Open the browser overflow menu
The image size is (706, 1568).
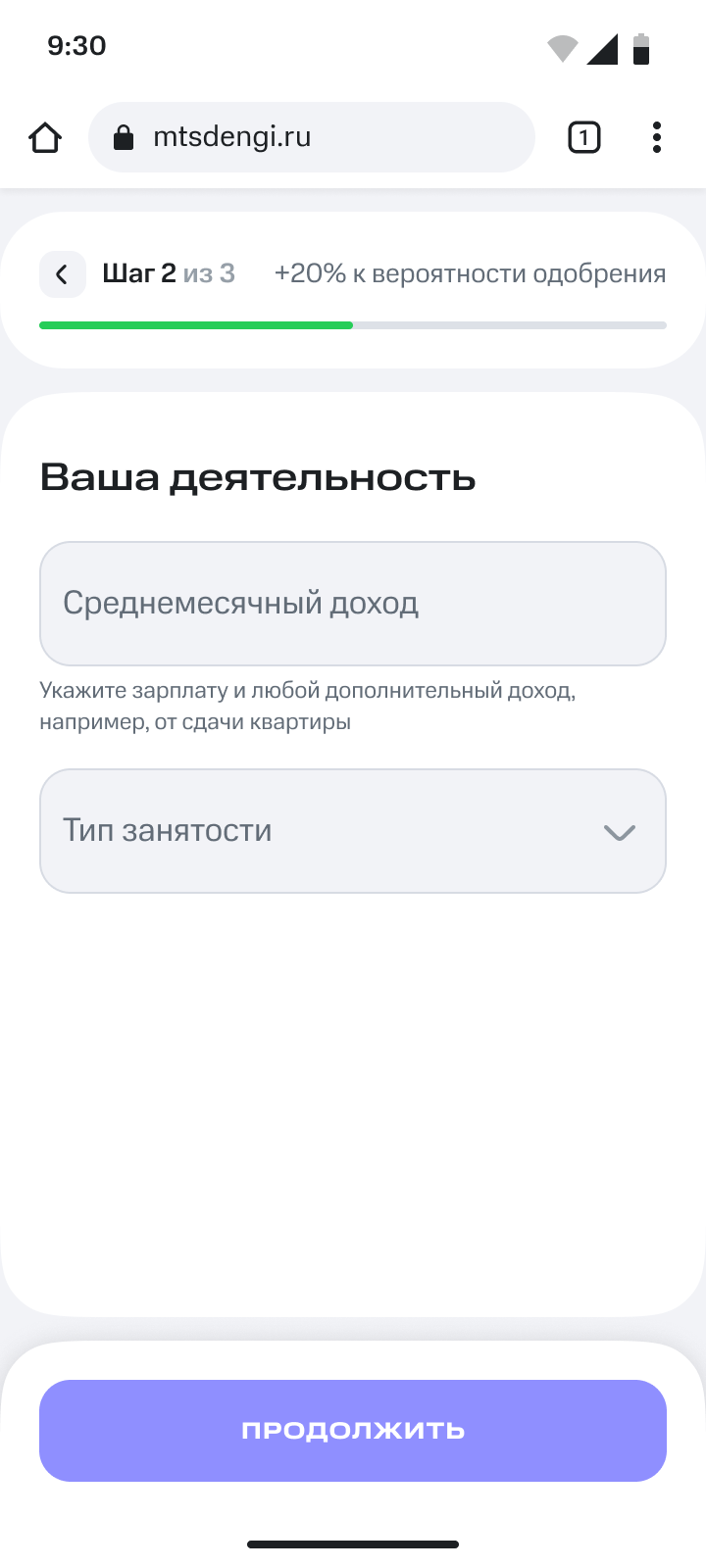coord(656,138)
